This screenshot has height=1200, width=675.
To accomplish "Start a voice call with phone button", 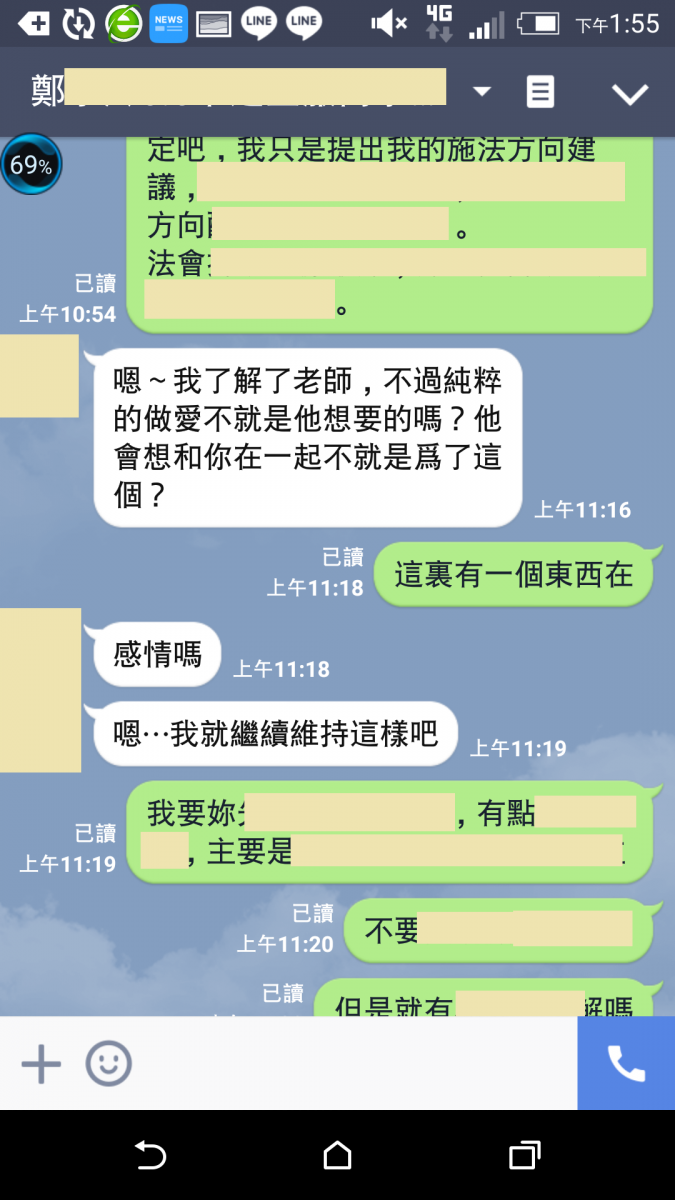I will [626, 1064].
